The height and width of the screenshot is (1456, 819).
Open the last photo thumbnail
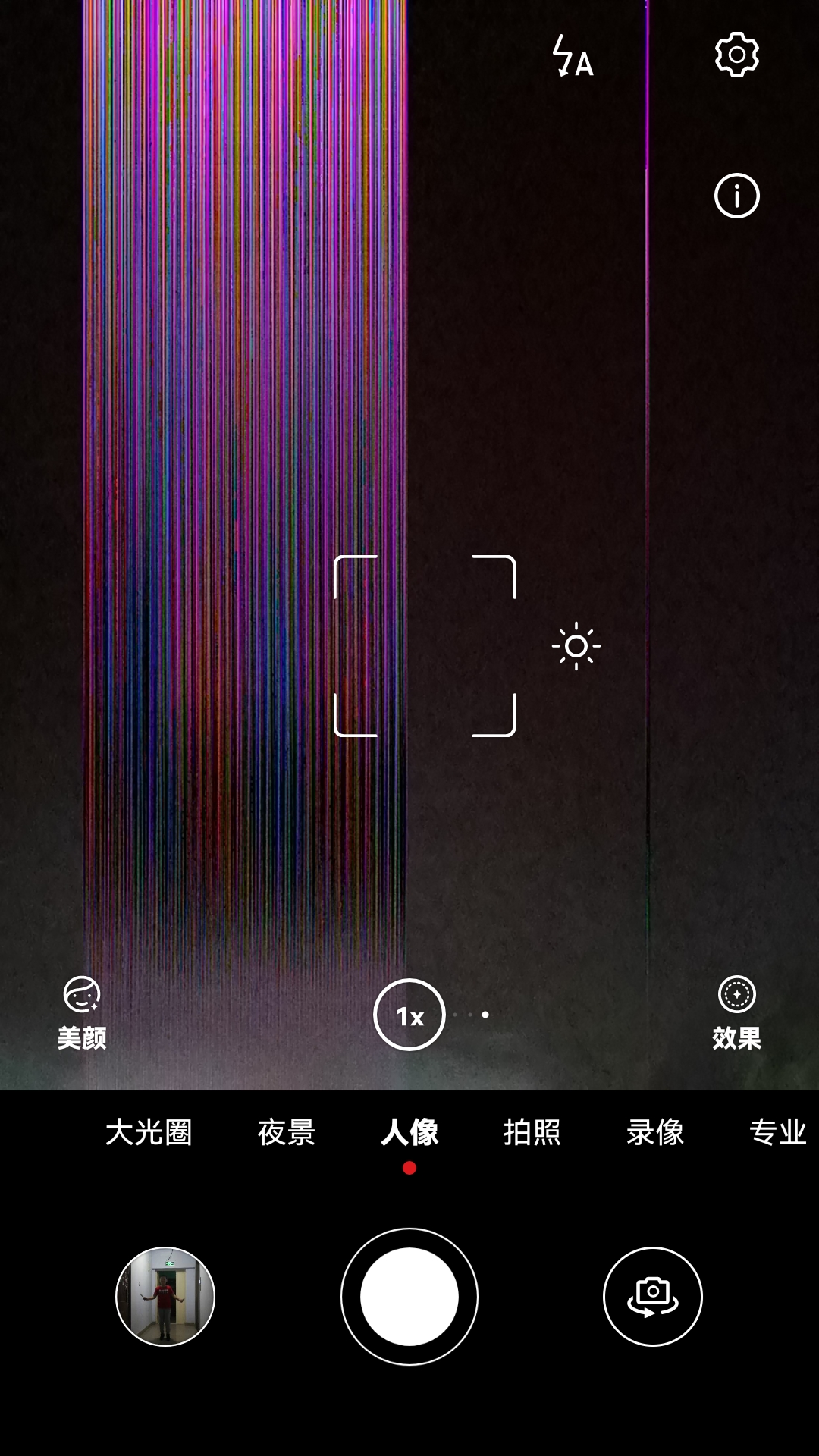point(165,1297)
